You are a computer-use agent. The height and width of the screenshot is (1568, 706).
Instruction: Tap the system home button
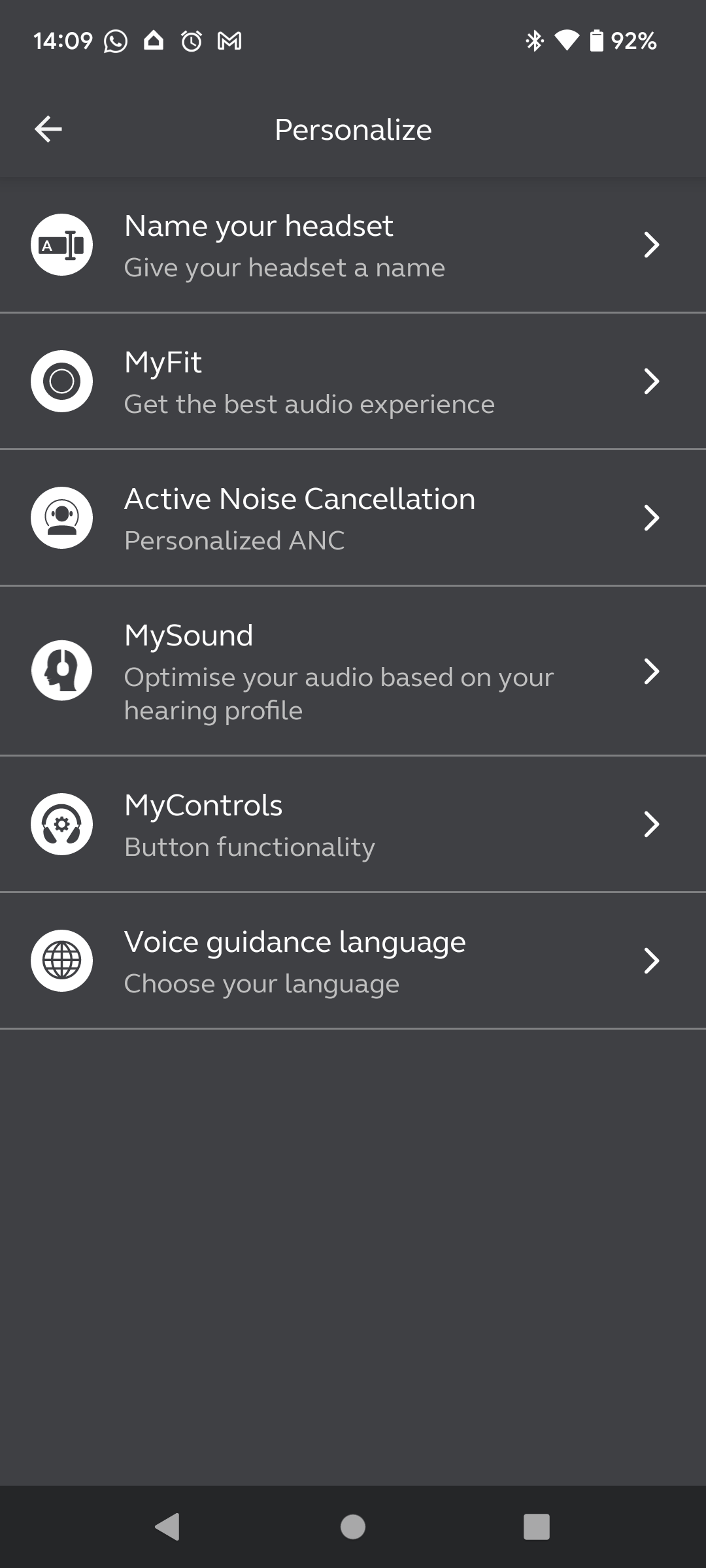(x=353, y=1527)
